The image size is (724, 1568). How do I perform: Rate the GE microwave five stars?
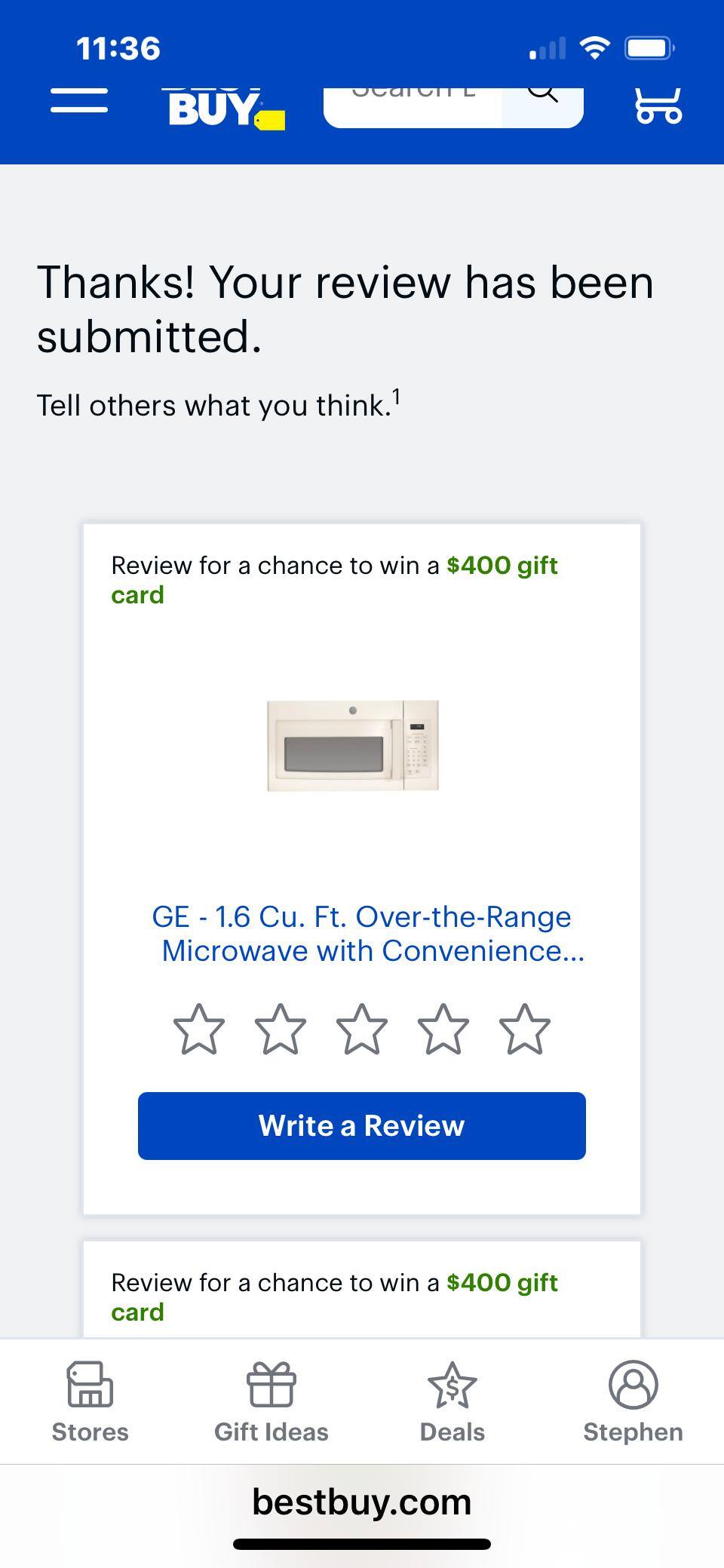525,1029
